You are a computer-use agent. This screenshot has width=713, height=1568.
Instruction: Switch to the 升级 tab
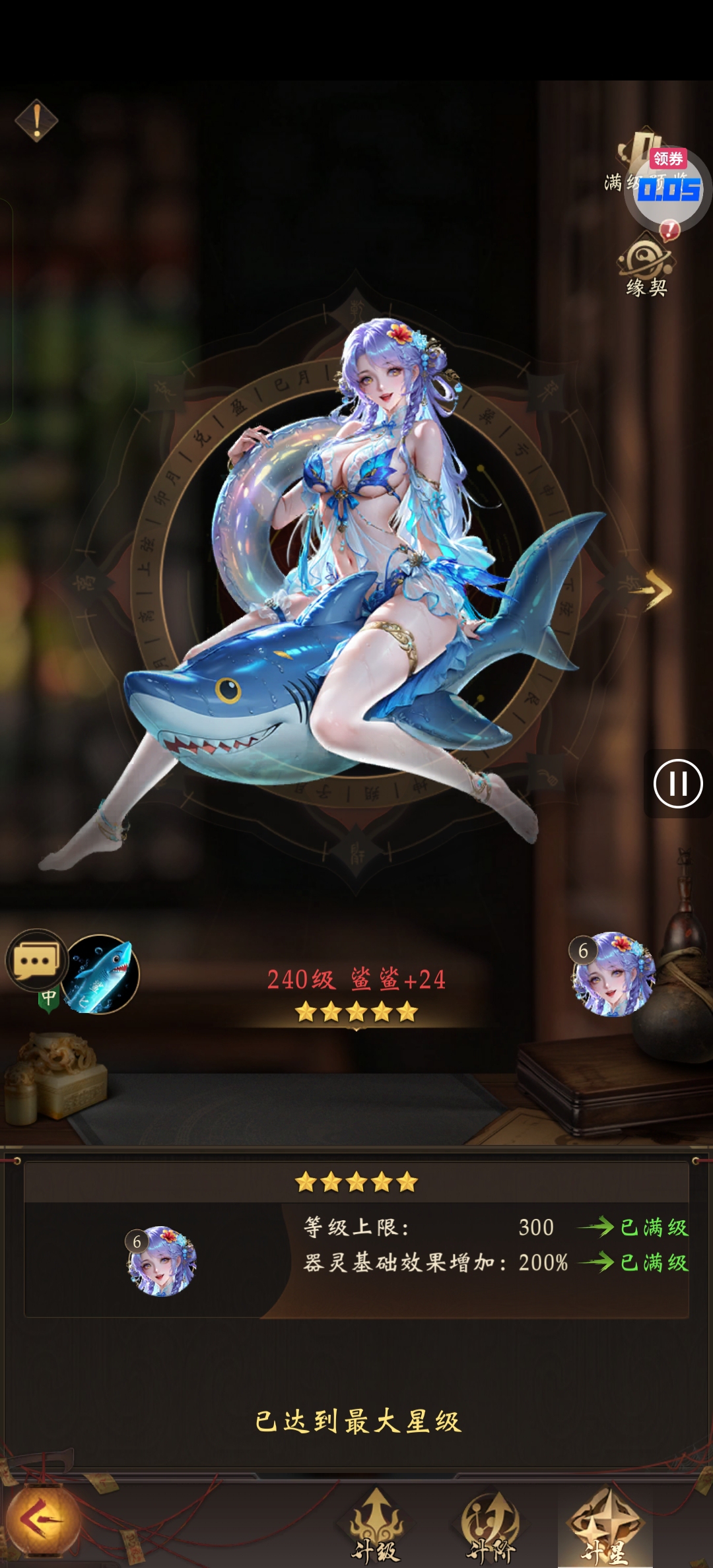tap(376, 1527)
